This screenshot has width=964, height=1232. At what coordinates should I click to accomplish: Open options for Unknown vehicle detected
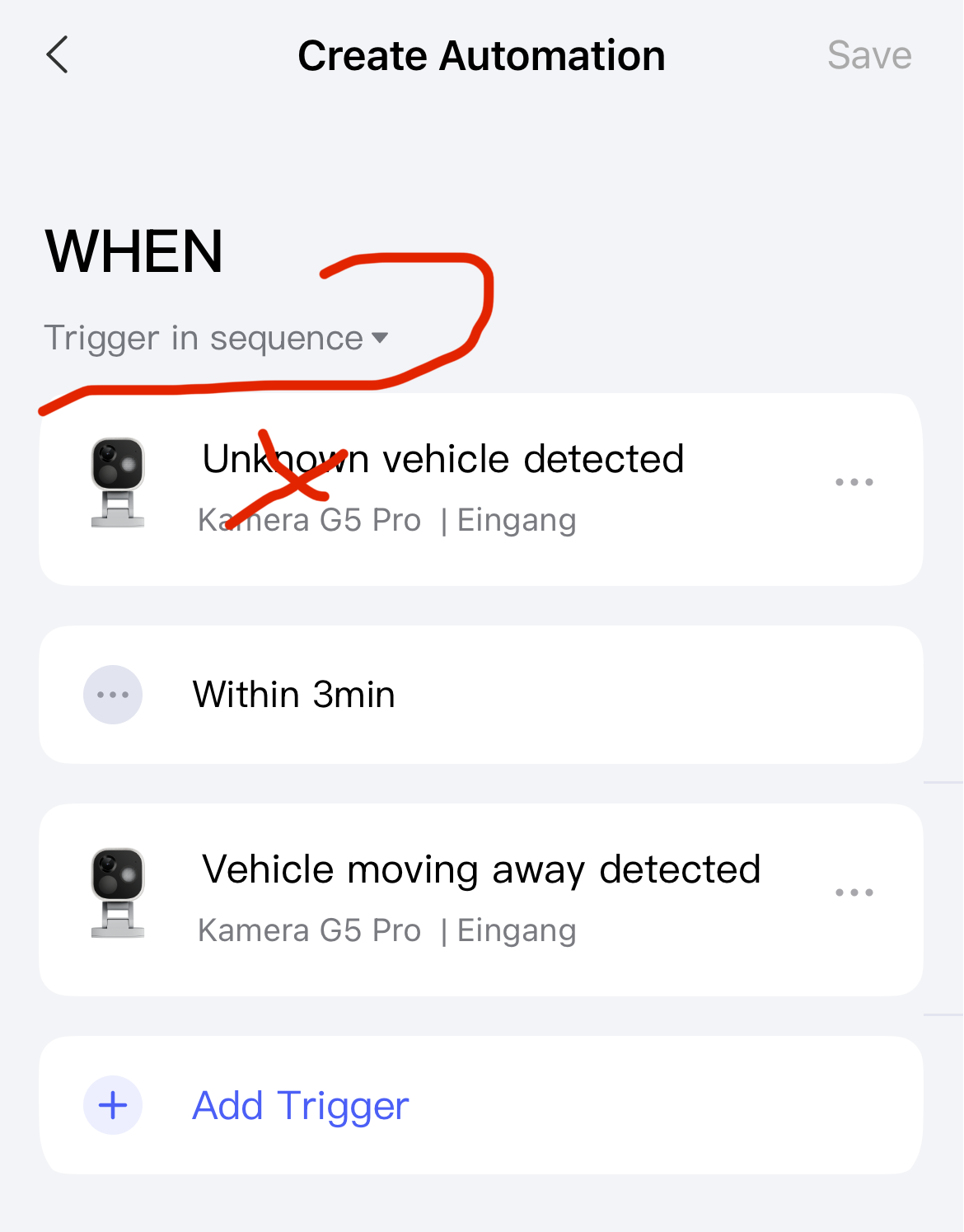[x=854, y=482]
